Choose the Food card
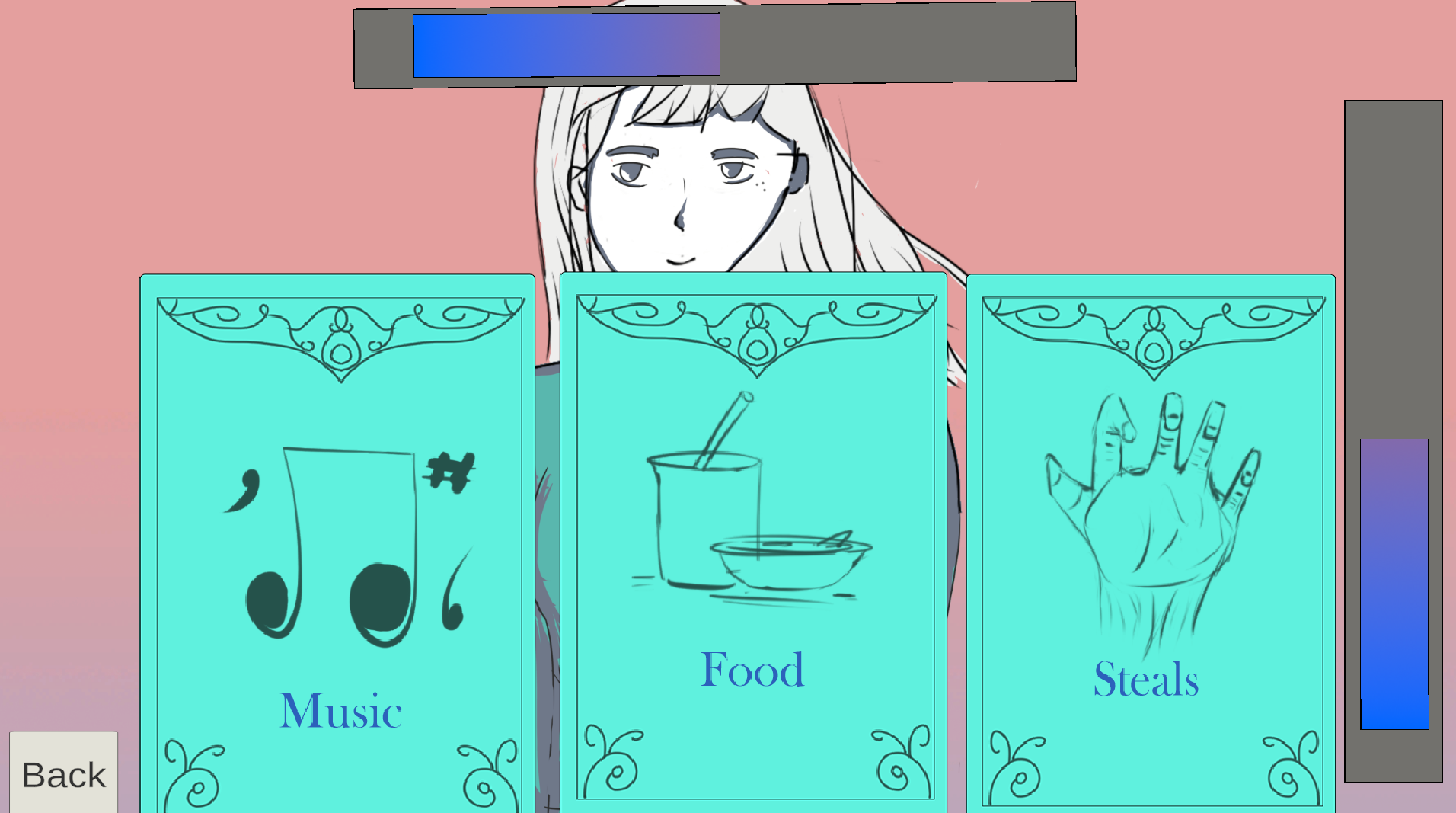This screenshot has width=1456, height=813. pos(753,541)
